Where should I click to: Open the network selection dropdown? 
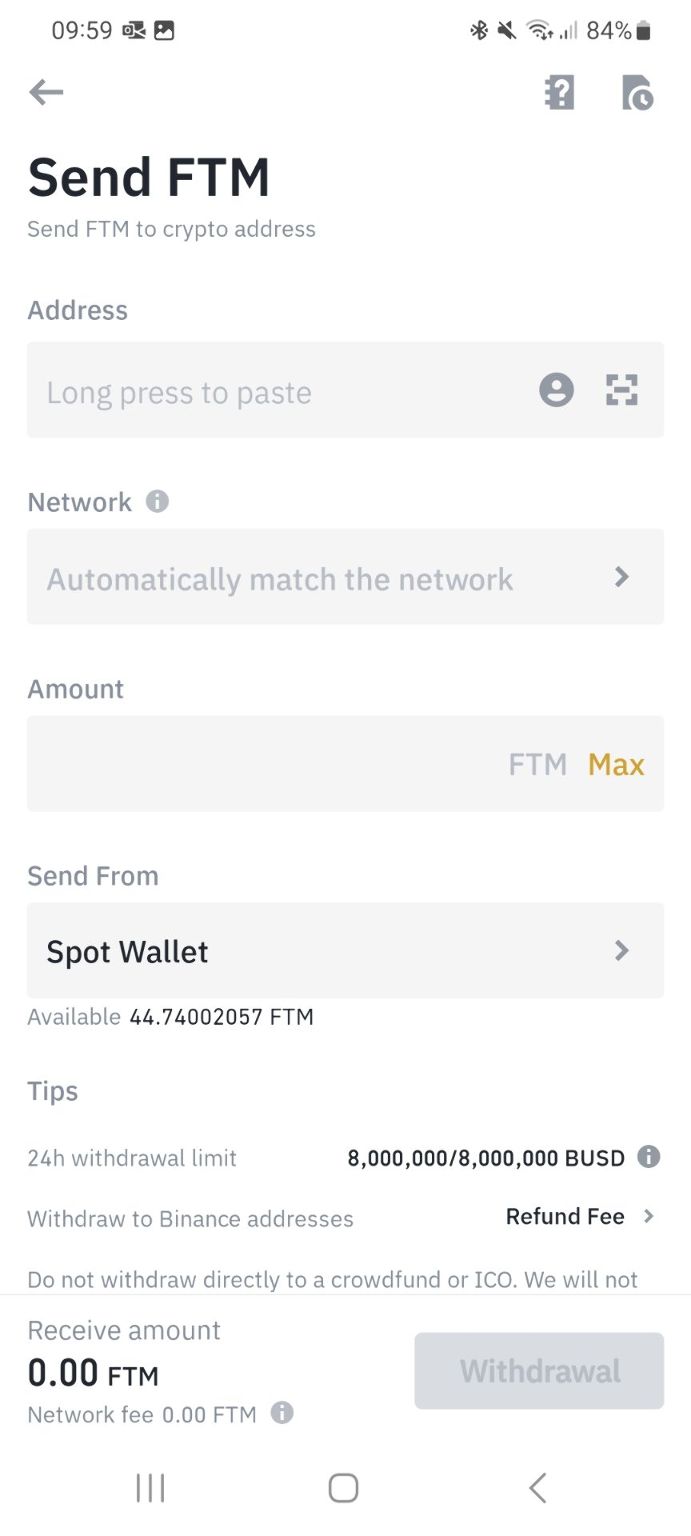[x=345, y=577]
